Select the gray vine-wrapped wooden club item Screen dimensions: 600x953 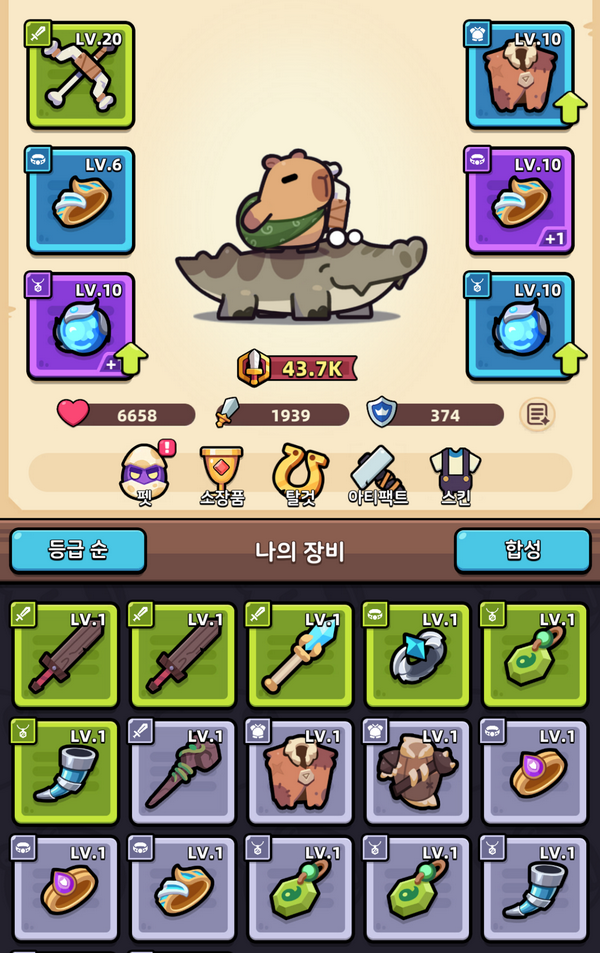point(183,773)
